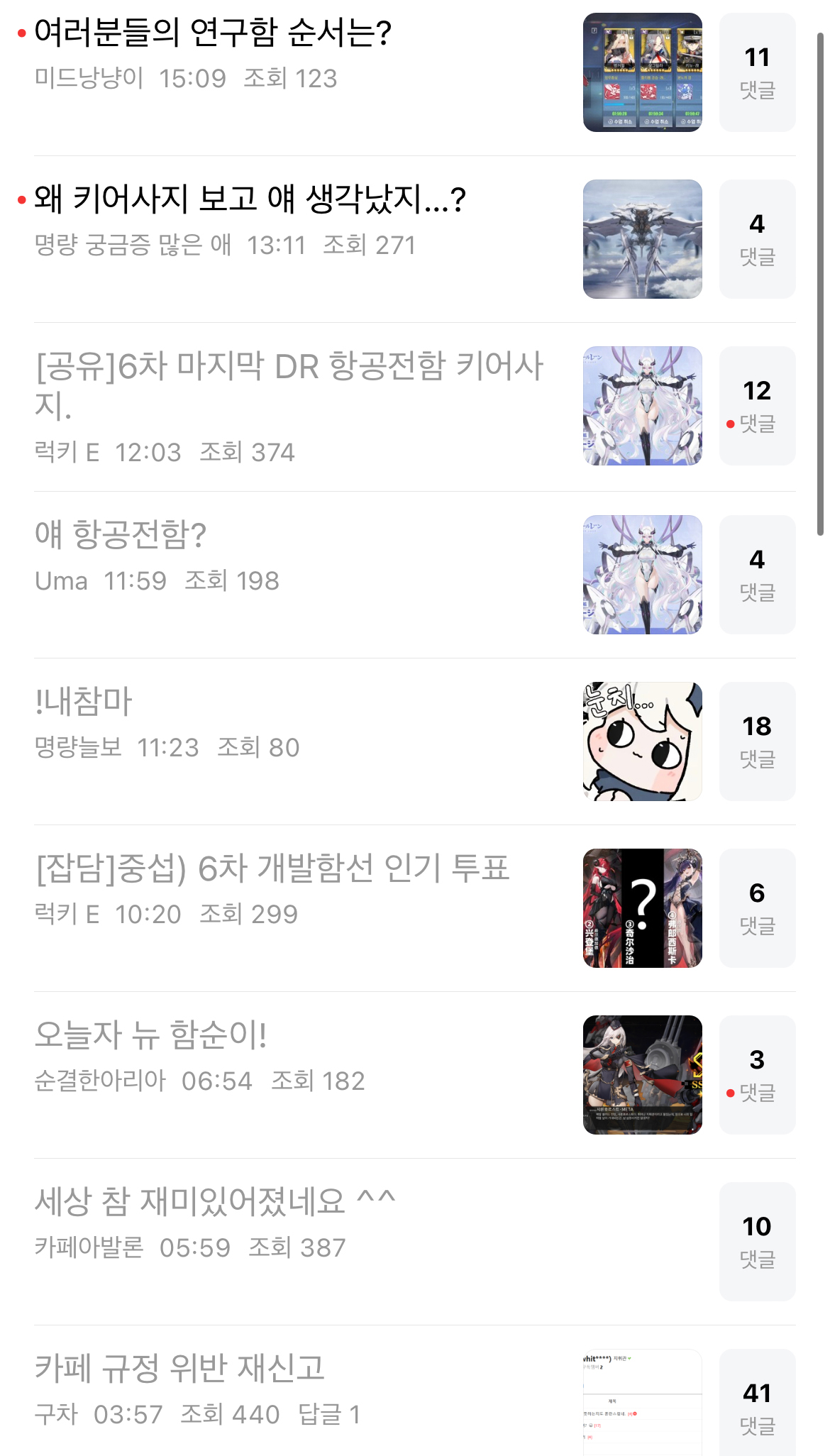Open the image of the 인기 투표 post
830x1456 pixels.
point(642,908)
